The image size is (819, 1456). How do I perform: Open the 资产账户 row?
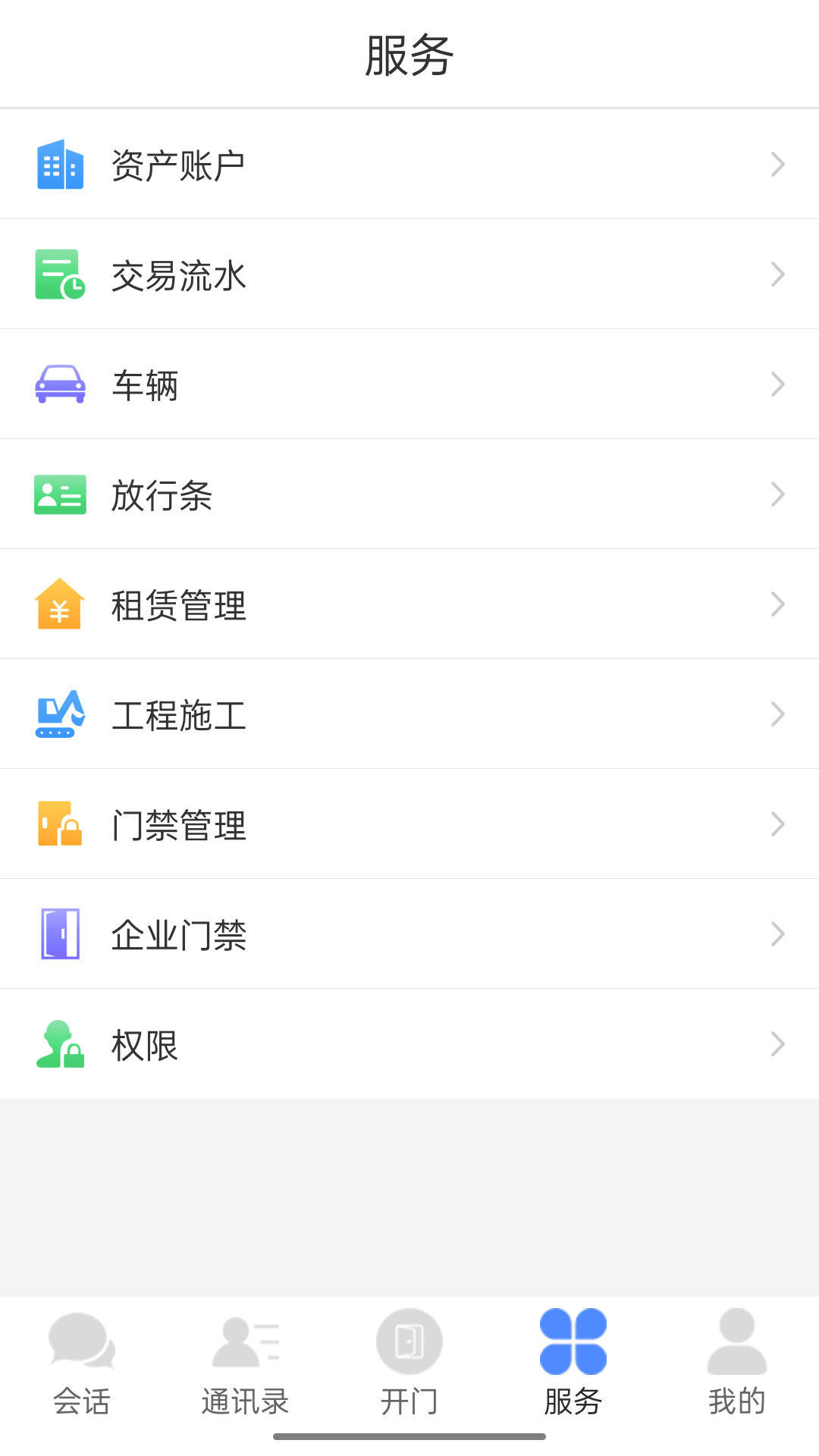pyautogui.click(x=409, y=165)
